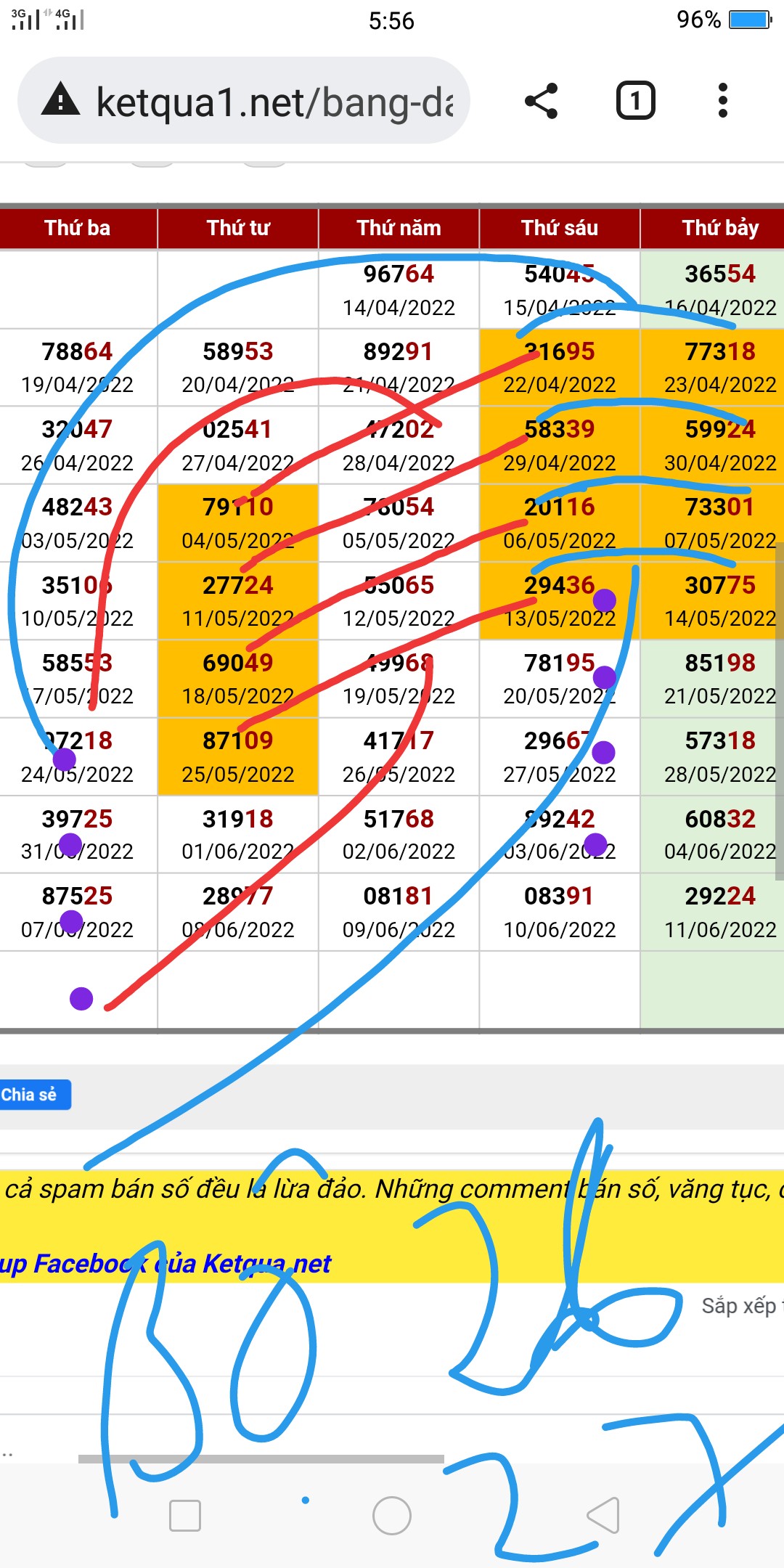This screenshot has height=1568, width=784.
Task: Open the recent apps view
Action: coord(184,1516)
